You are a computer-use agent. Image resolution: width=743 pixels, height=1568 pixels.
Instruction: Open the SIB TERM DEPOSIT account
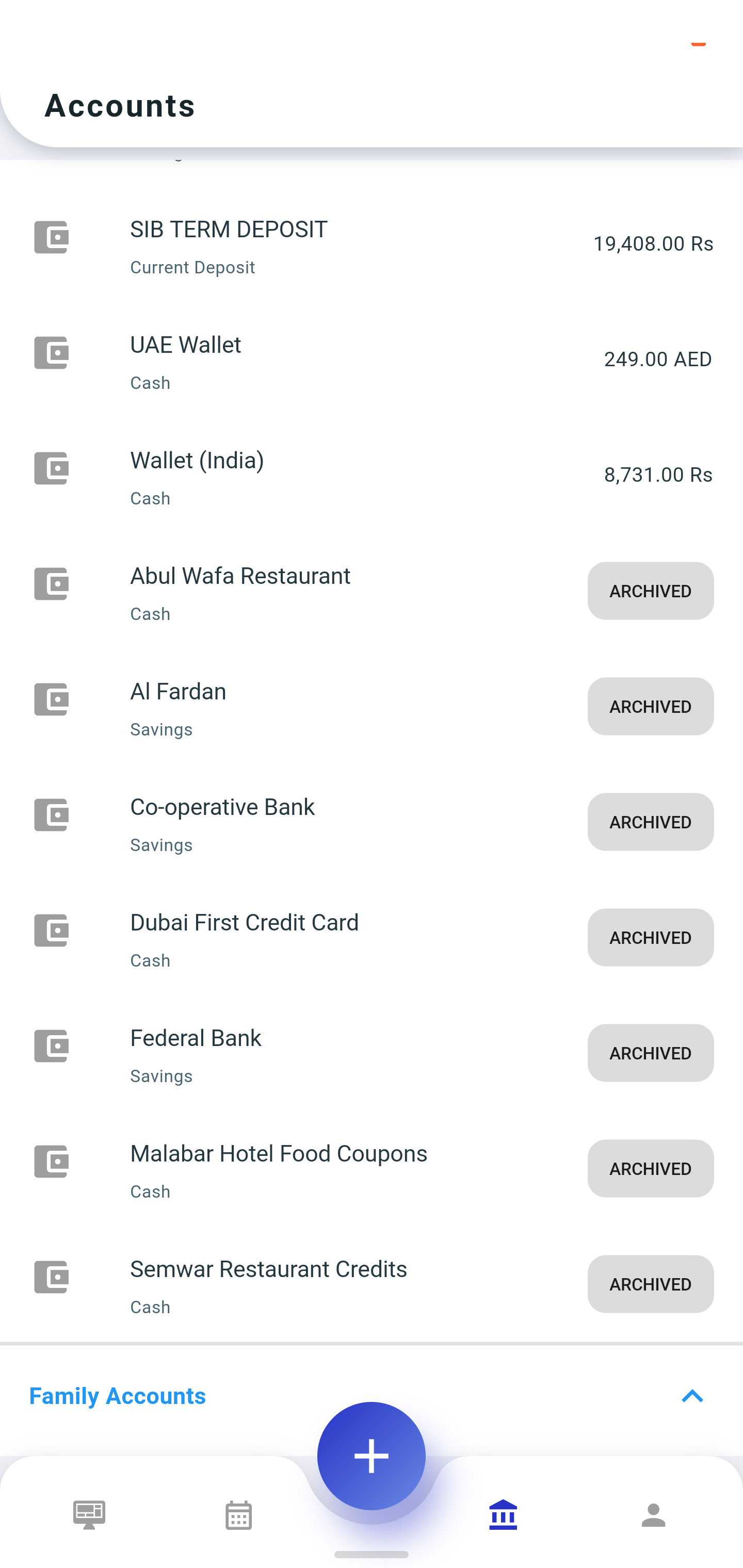tap(372, 244)
